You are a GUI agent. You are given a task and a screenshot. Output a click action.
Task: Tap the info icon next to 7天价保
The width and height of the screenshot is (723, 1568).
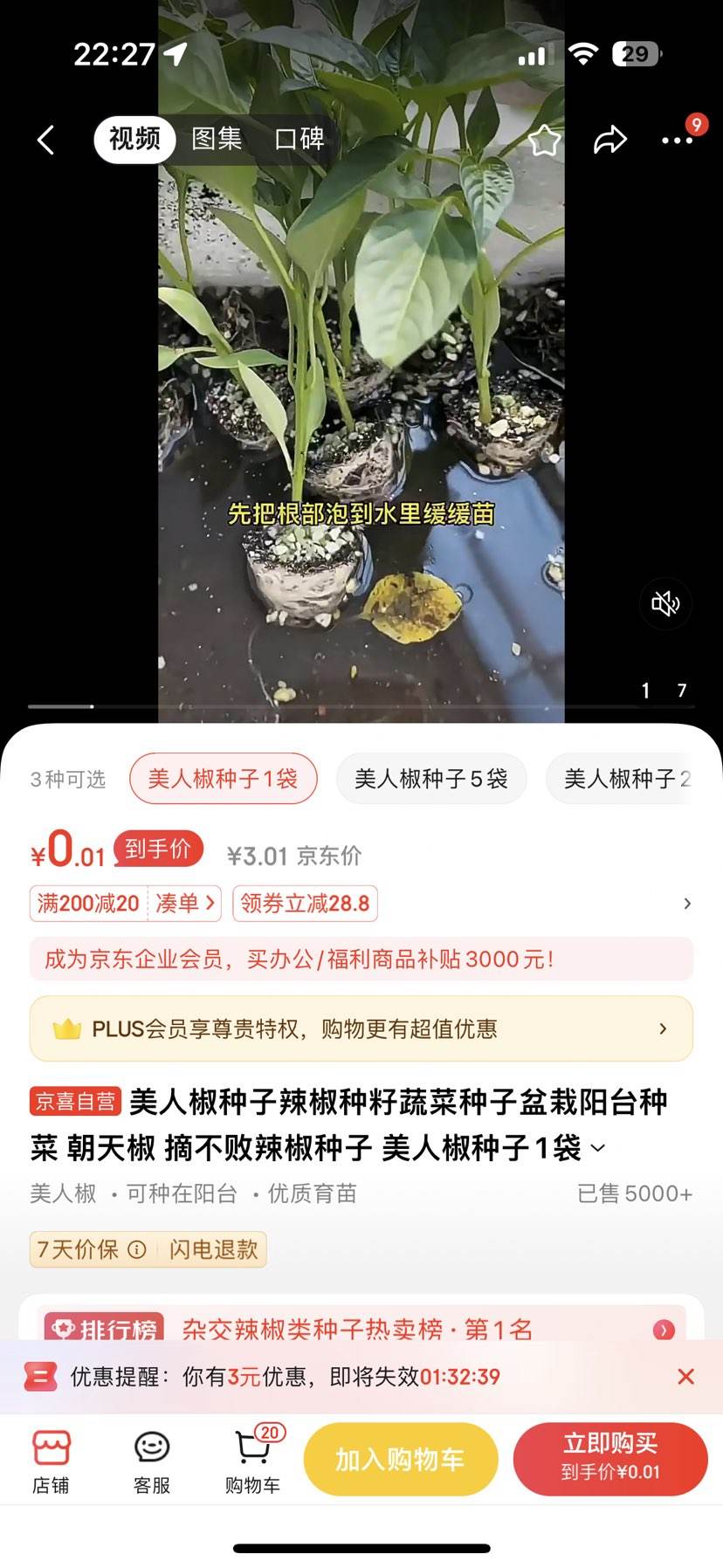coord(137,1249)
